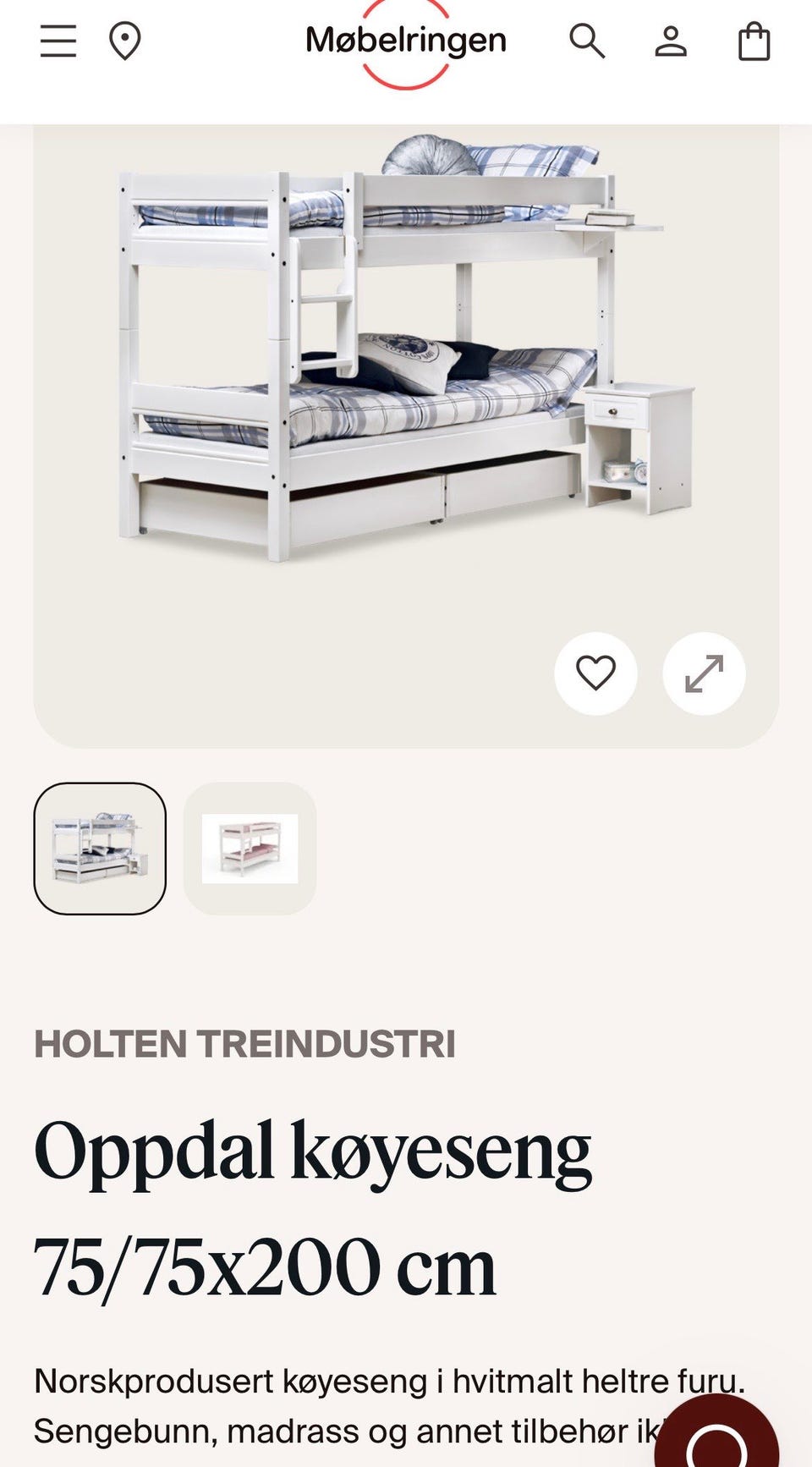Expand the product image to fullscreen
812x1467 pixels.
point(705,673)
